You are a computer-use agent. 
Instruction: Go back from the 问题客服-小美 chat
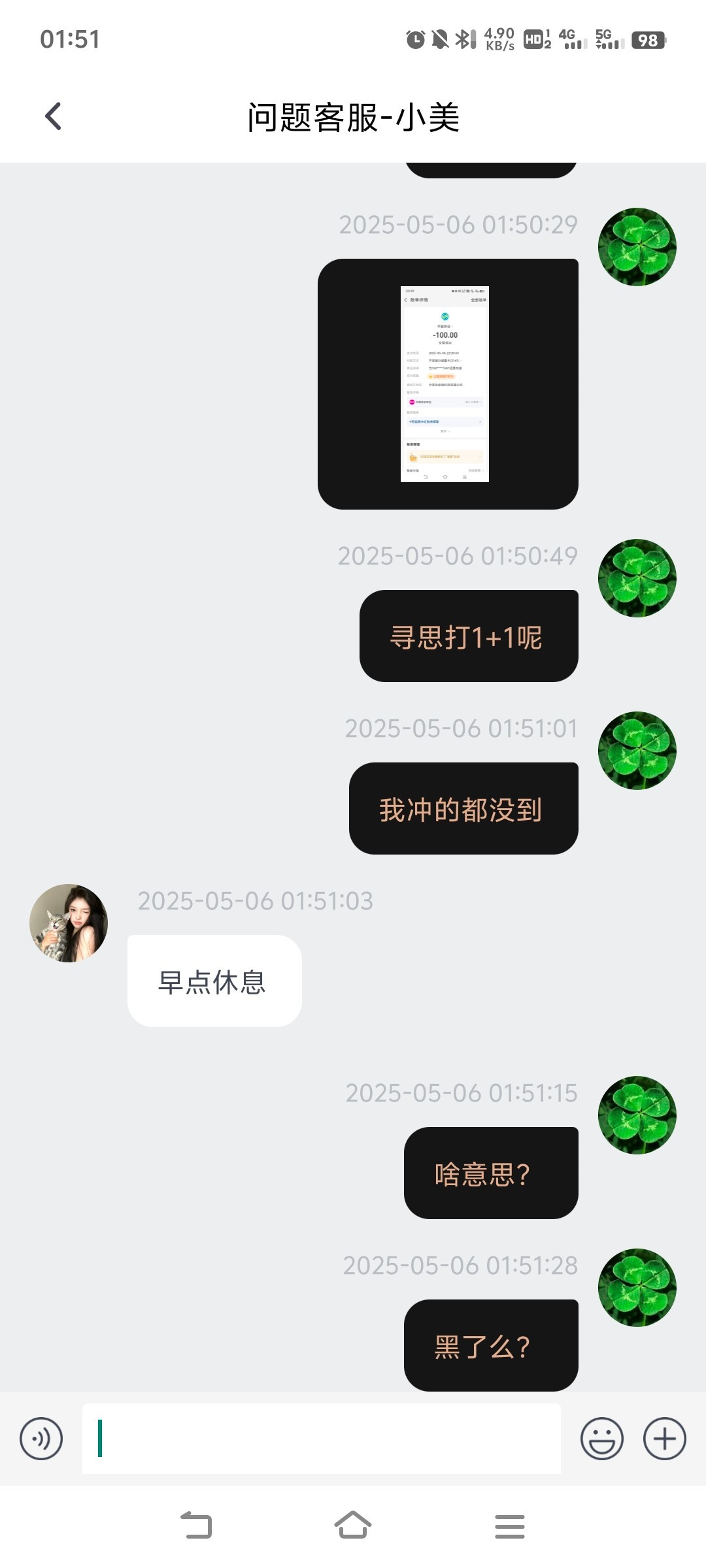(x=54, y=117)
